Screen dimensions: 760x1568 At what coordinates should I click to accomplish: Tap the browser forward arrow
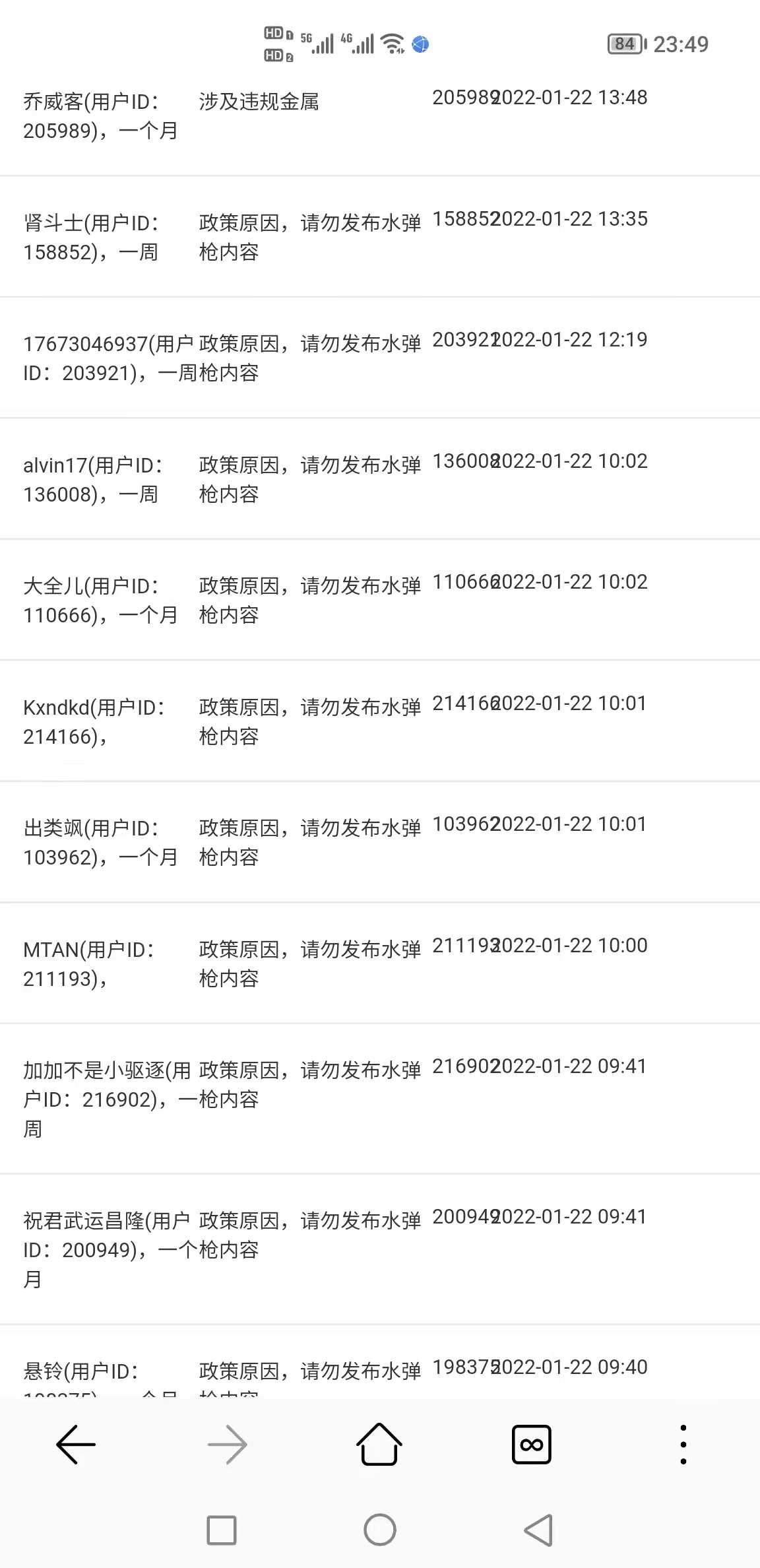(228, 1444)
